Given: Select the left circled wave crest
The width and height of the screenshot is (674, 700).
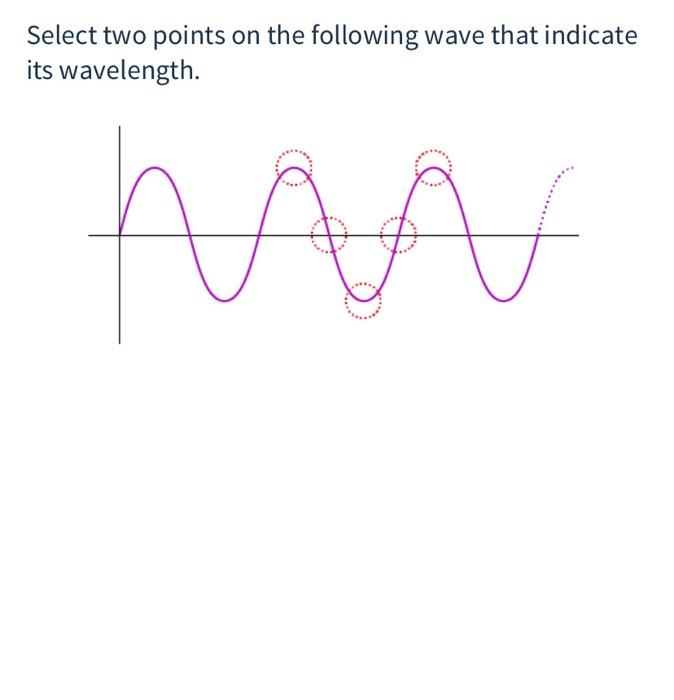Looking at the screenshot, I should point(294,168).
